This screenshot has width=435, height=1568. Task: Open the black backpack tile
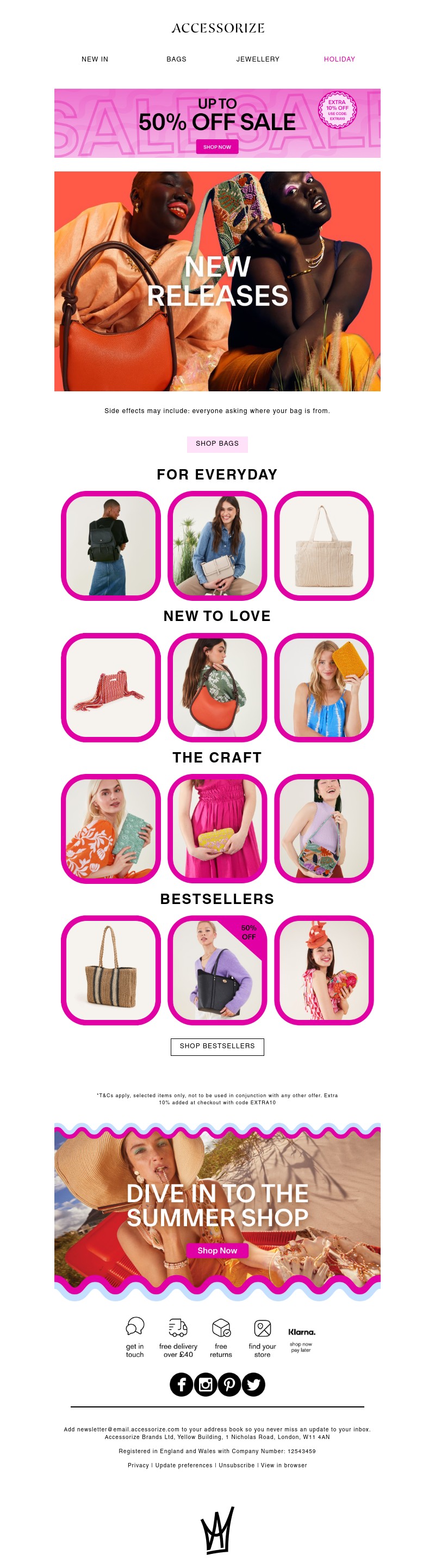click(111, 546)
